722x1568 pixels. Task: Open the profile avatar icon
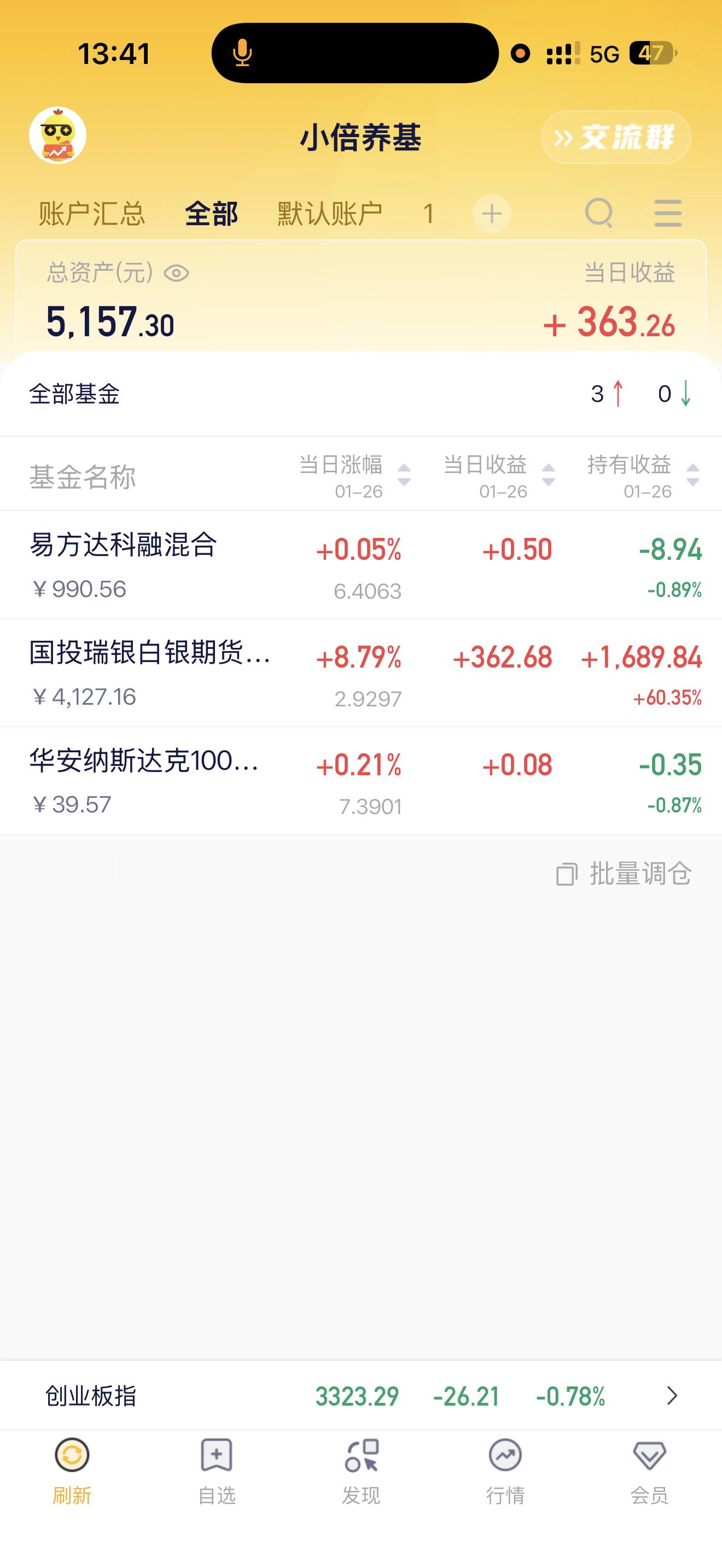pos(58,136)
